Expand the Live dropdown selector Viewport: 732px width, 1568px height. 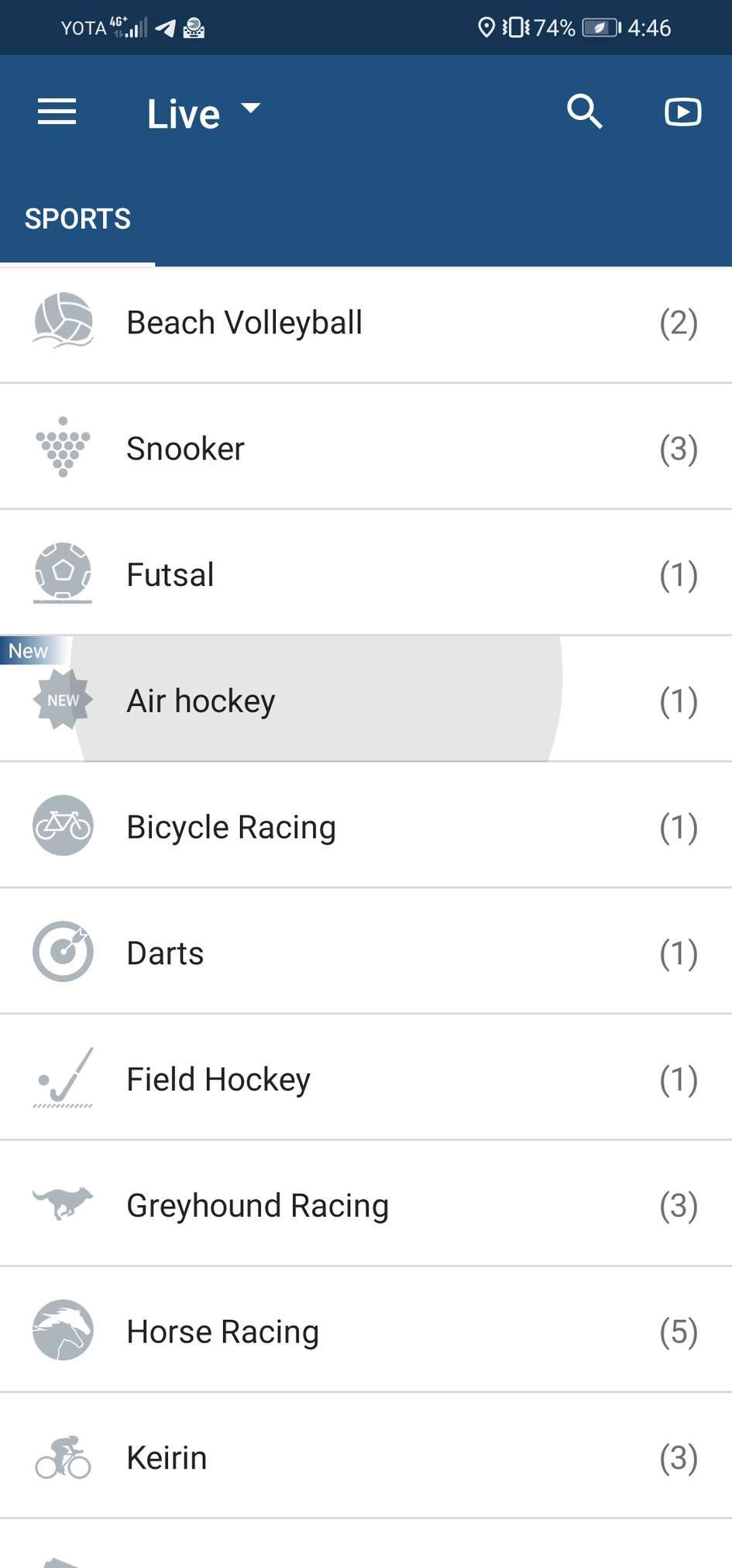pyautogui.click(x=204, y=113)
